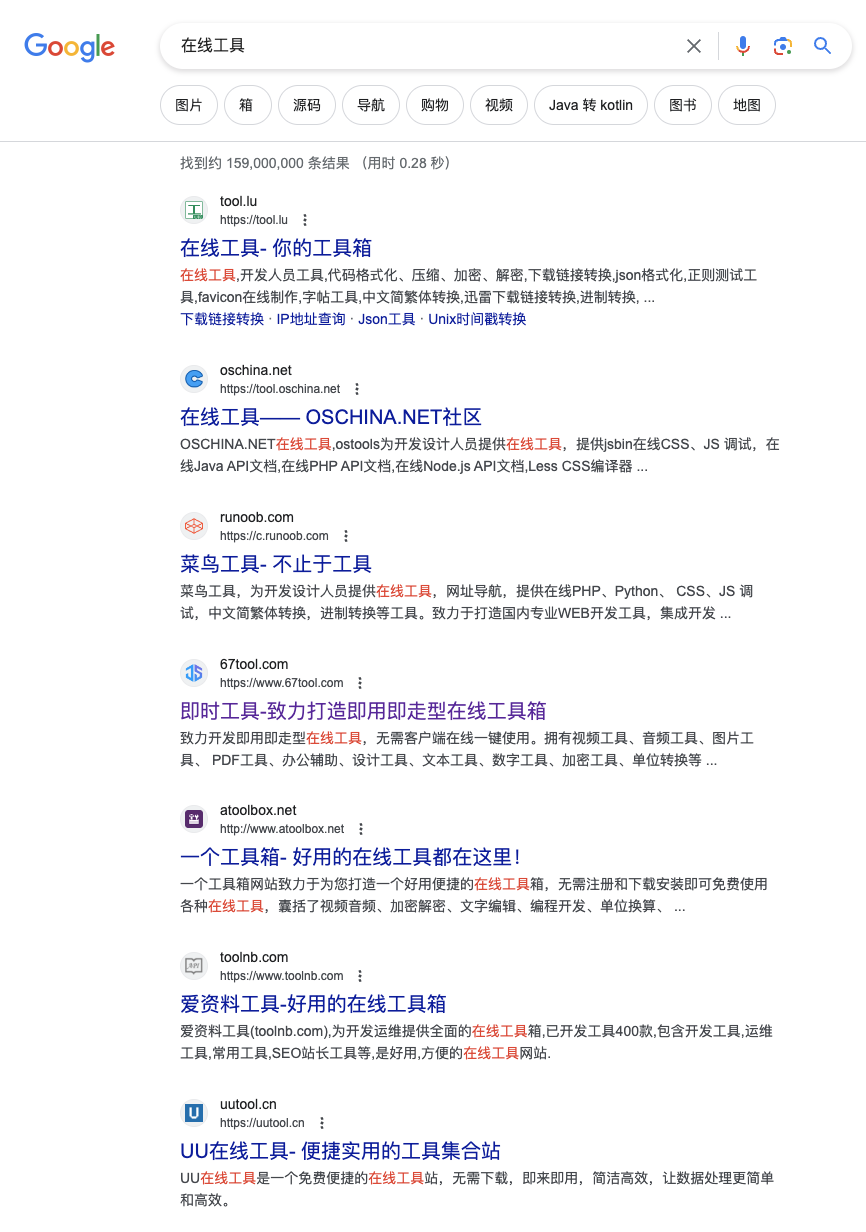Viewport: 866px width, 1232px height.
Task: Click the runoob.com favicon
Action: click(x=194, y=525)
